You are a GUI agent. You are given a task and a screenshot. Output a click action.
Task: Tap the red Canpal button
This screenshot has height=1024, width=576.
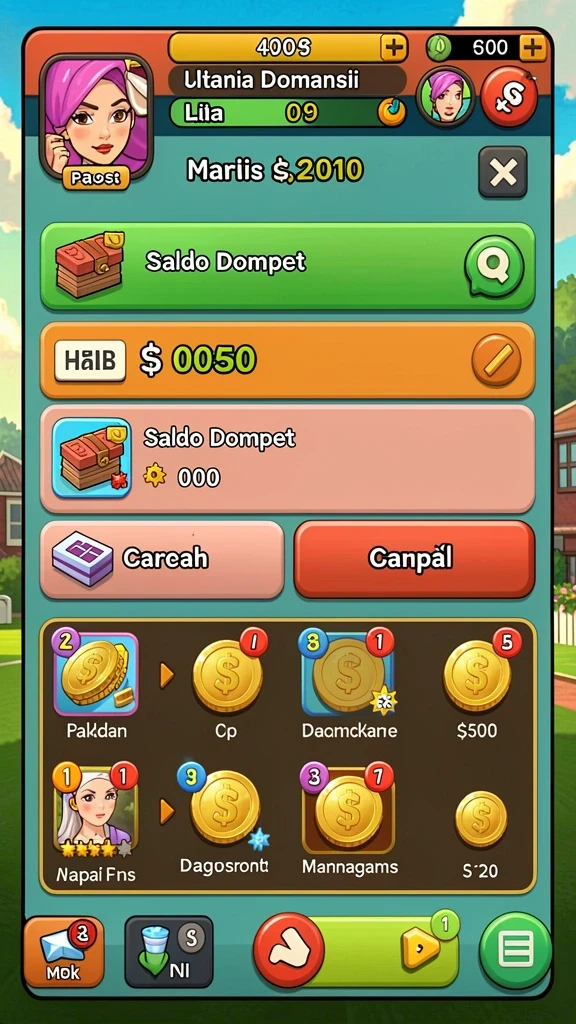[x=414, y=559]
